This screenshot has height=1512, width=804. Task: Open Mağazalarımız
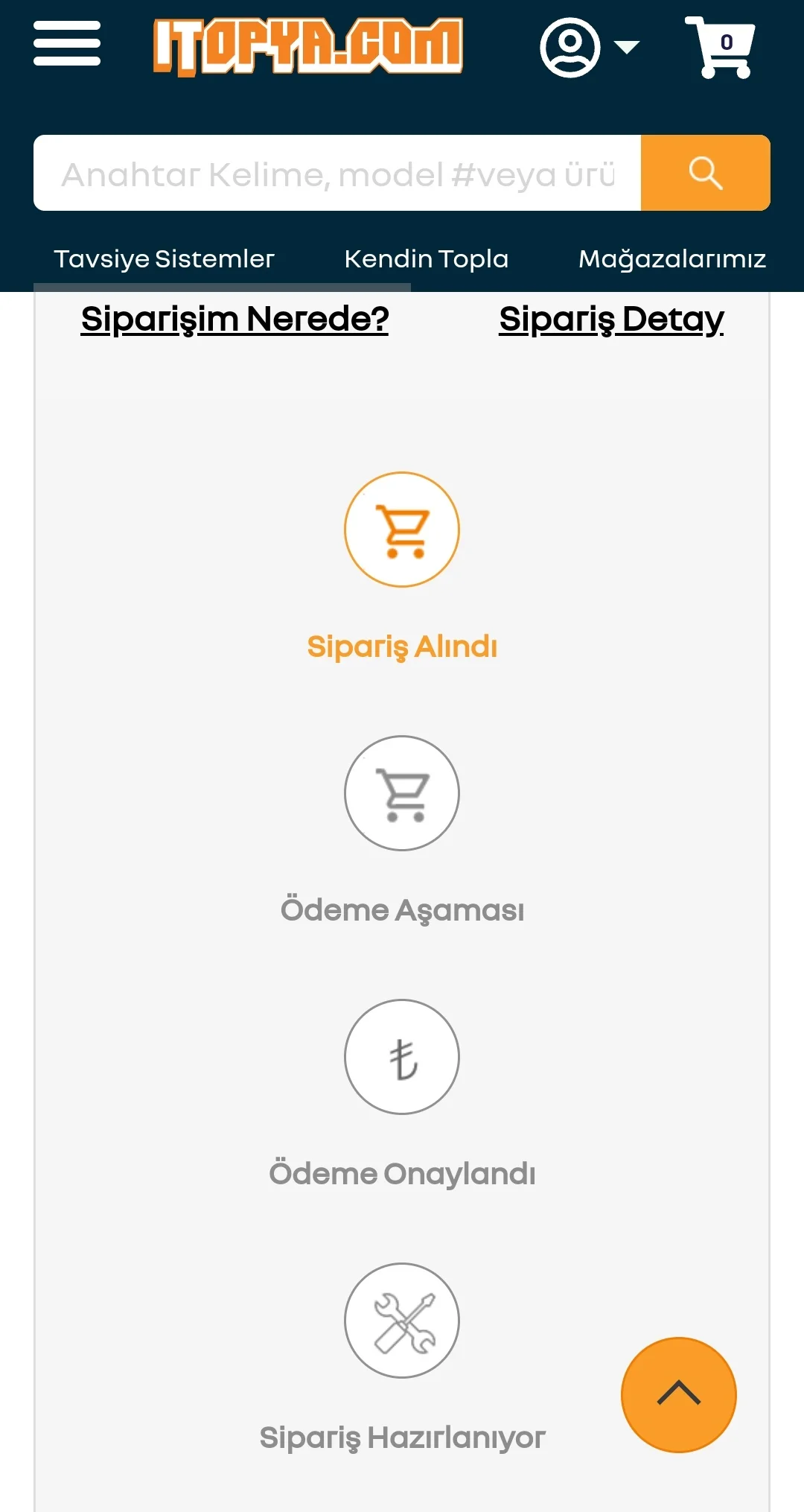[x=671, y=259]
